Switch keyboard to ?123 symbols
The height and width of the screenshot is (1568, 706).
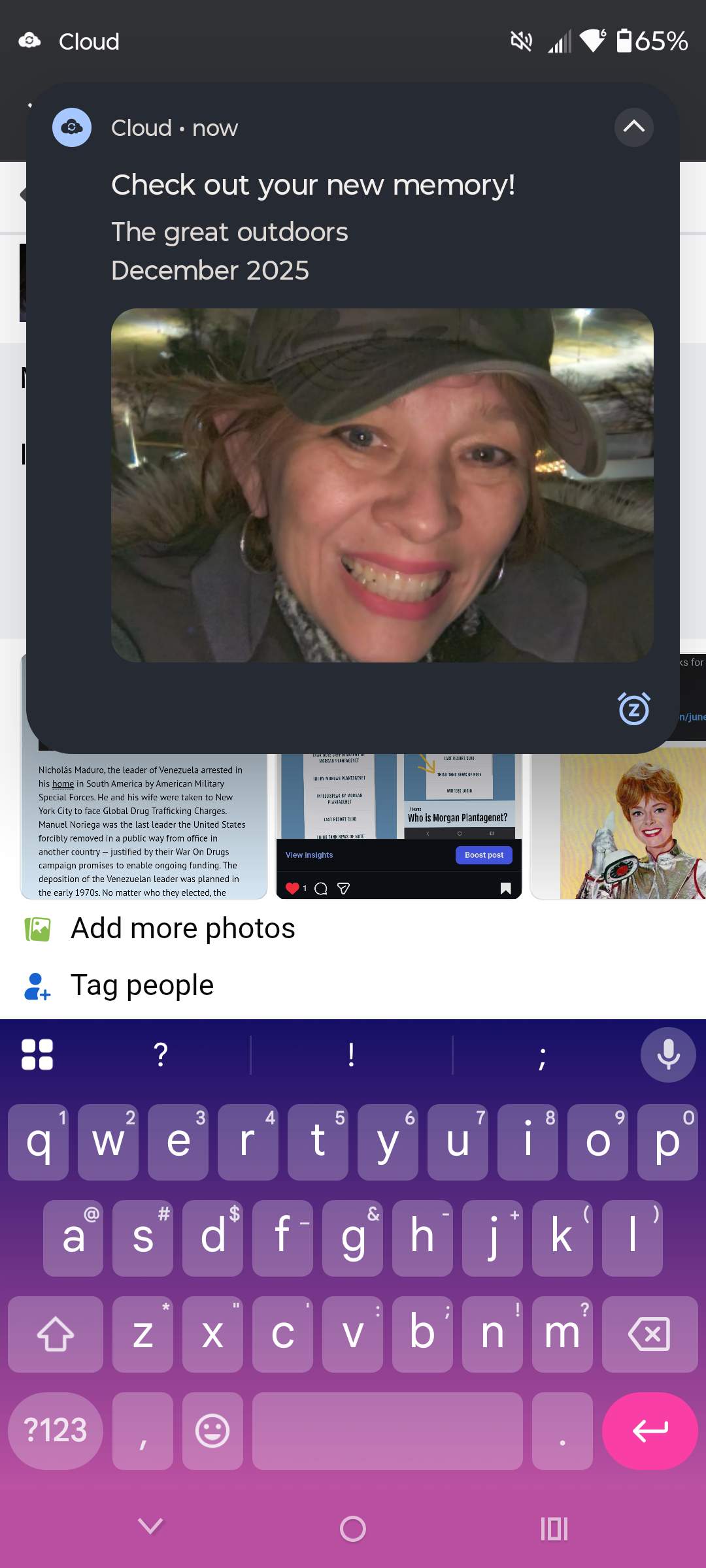coord(56,1431)
